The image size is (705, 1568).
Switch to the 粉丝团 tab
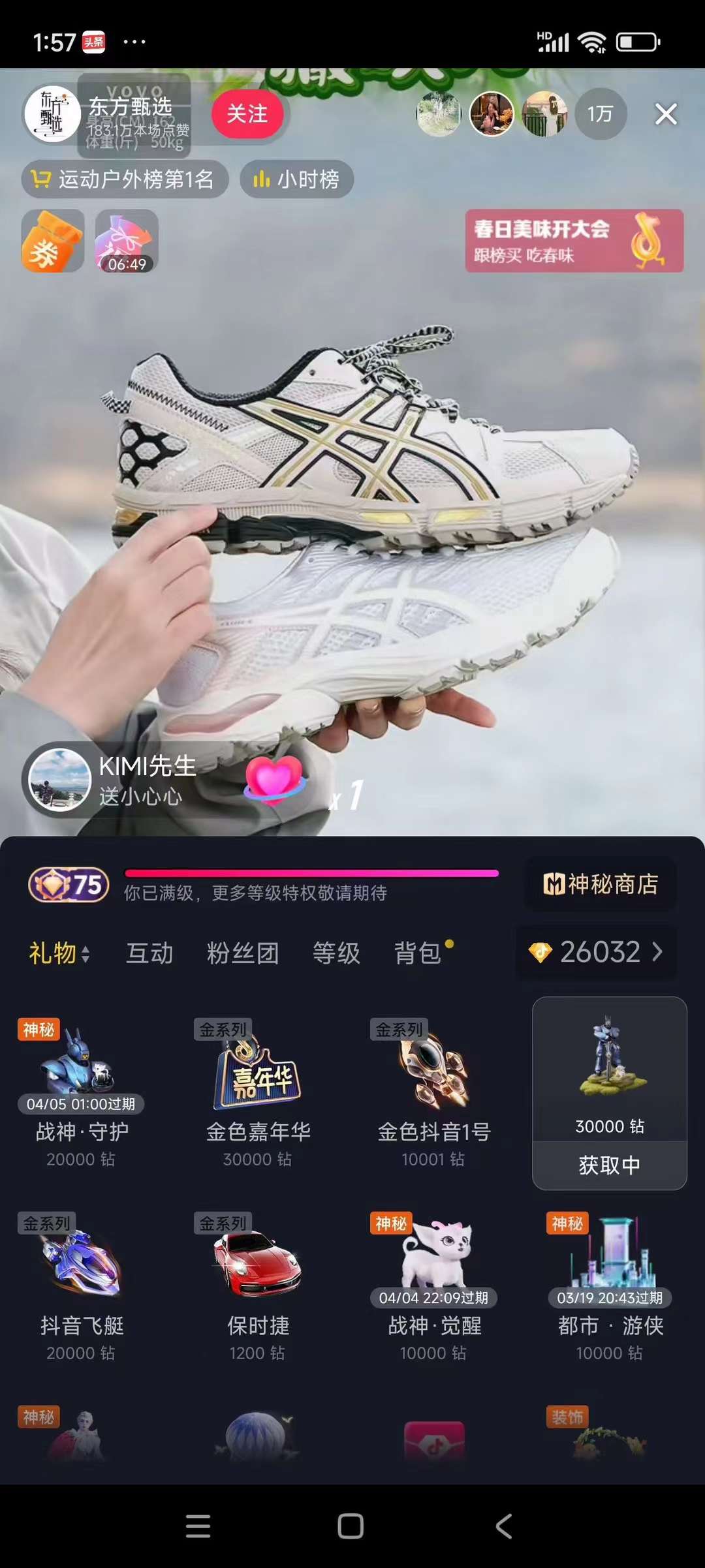(x=243, y=953)
